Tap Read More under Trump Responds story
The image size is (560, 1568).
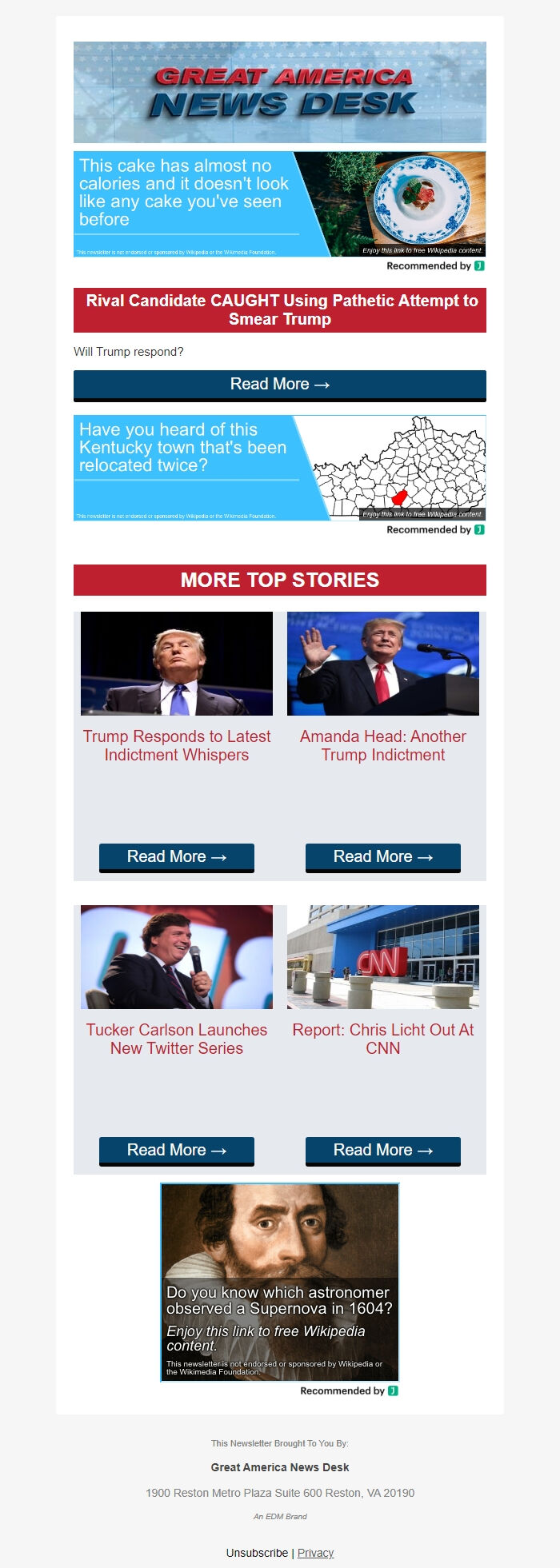(177, 857)
